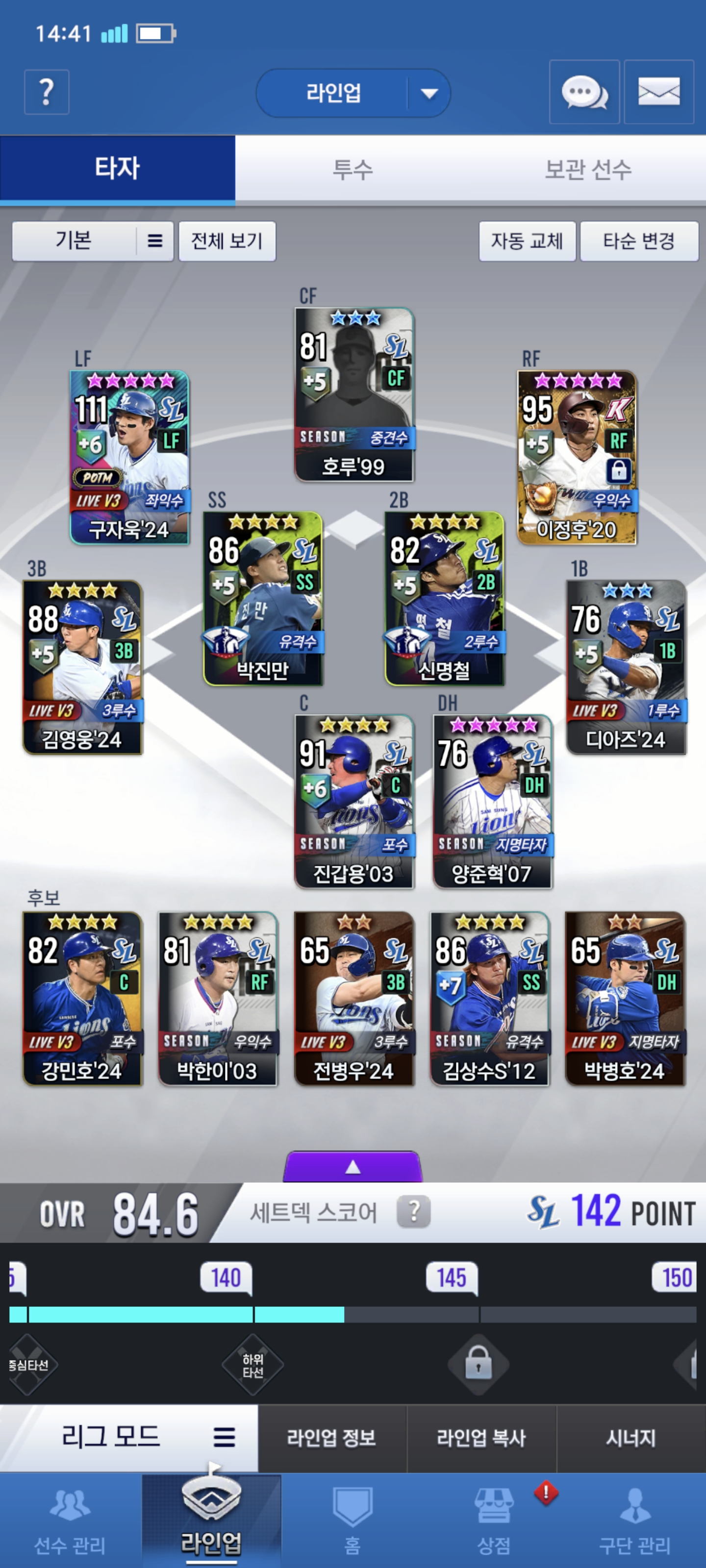Tap 라인업 복사 to copy lineup
Viewport: 706px width, 1568px height.
coord(480,1438)
